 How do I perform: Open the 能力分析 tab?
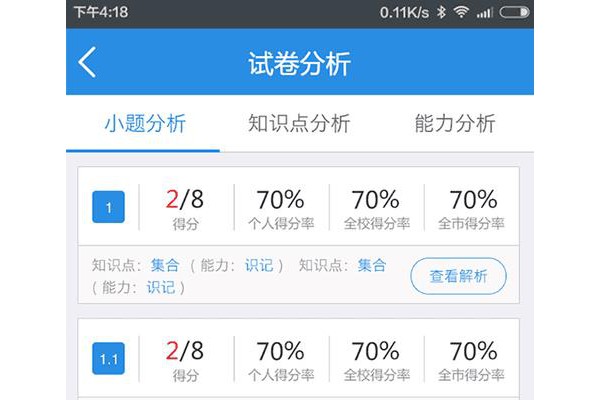pyautogui.click(x=455, y=123)
